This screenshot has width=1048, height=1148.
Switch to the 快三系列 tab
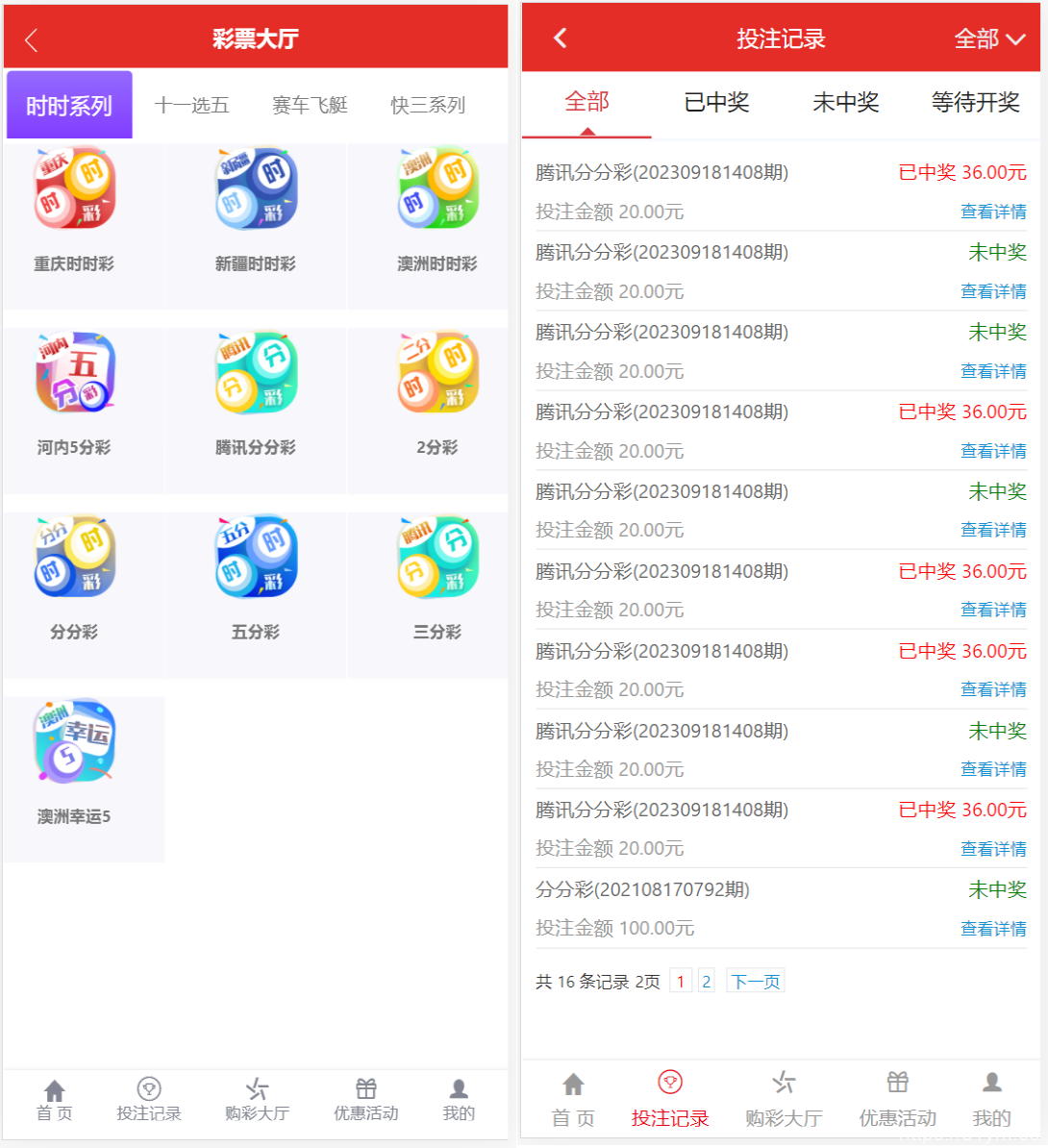[428, 105]
